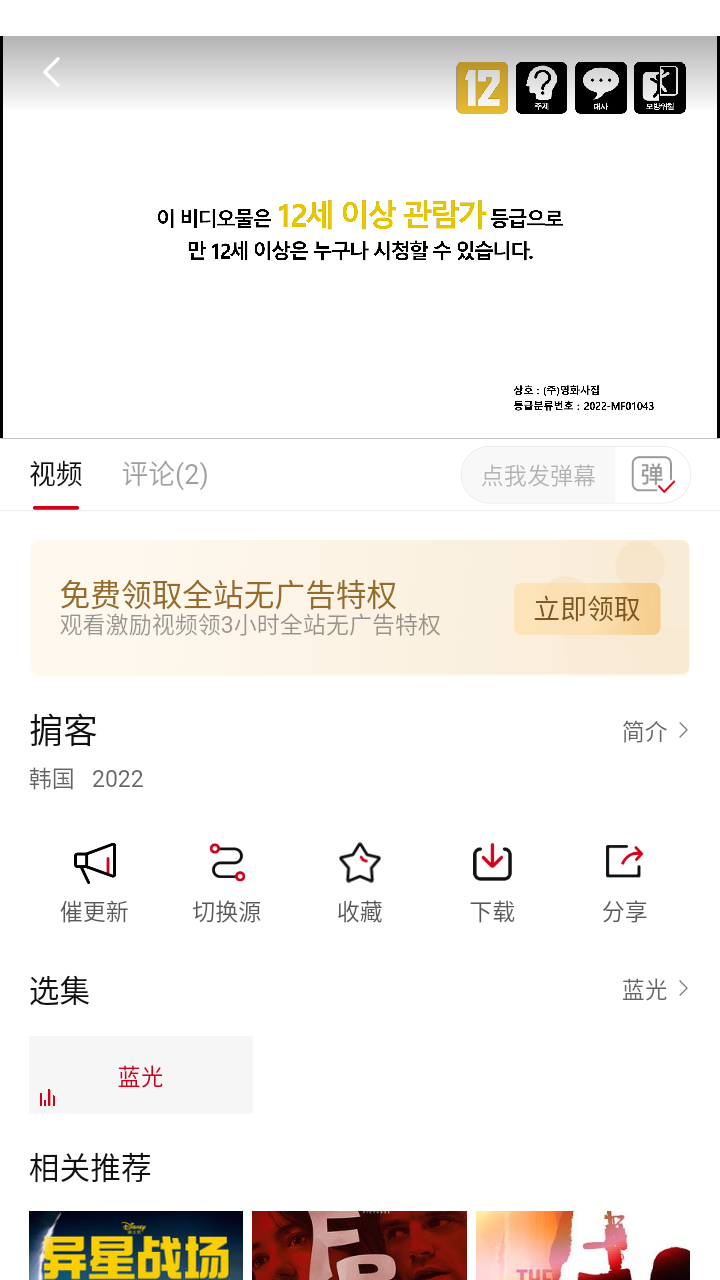Open the 蓝光 episode list arrow

click(656, 990)
